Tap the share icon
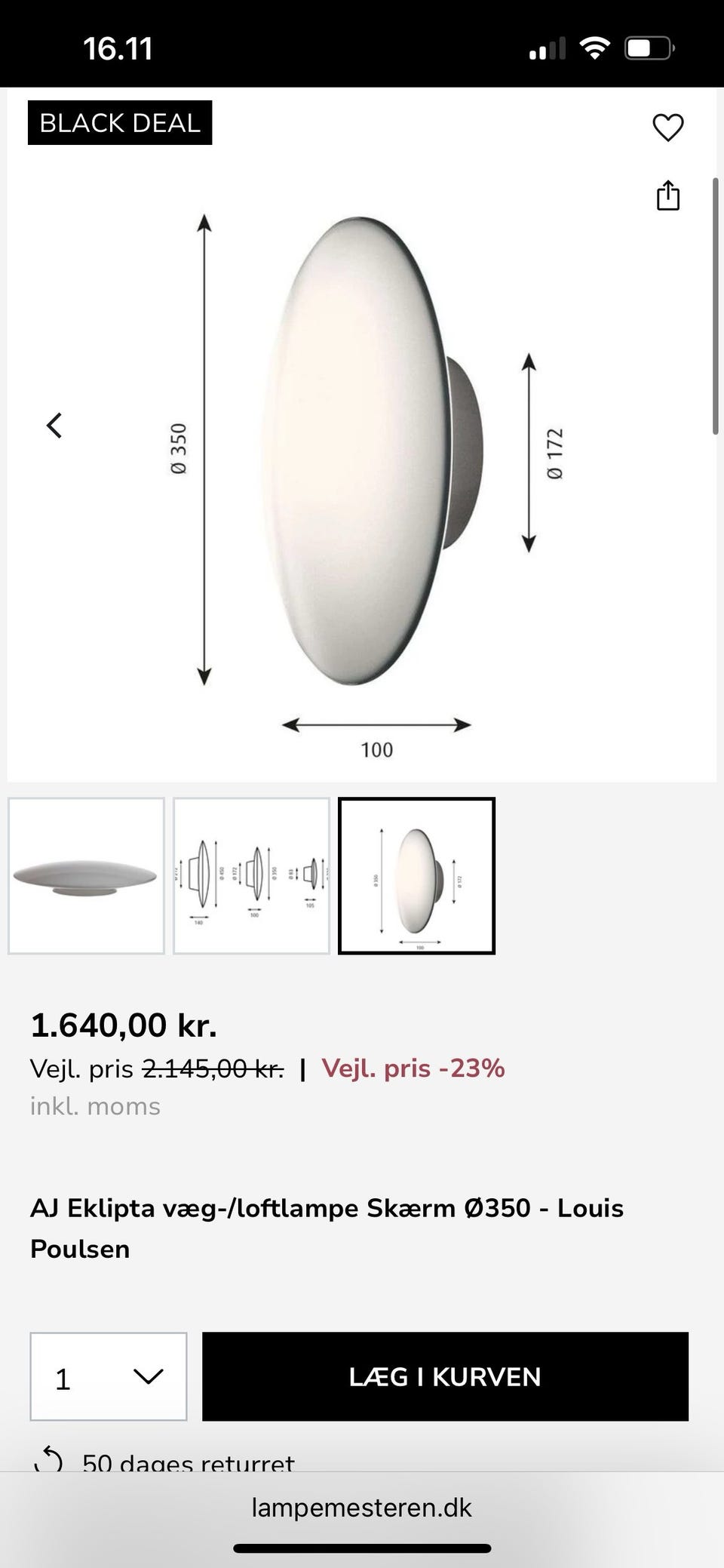This screenshot has width=724, height=1568. 667,195
